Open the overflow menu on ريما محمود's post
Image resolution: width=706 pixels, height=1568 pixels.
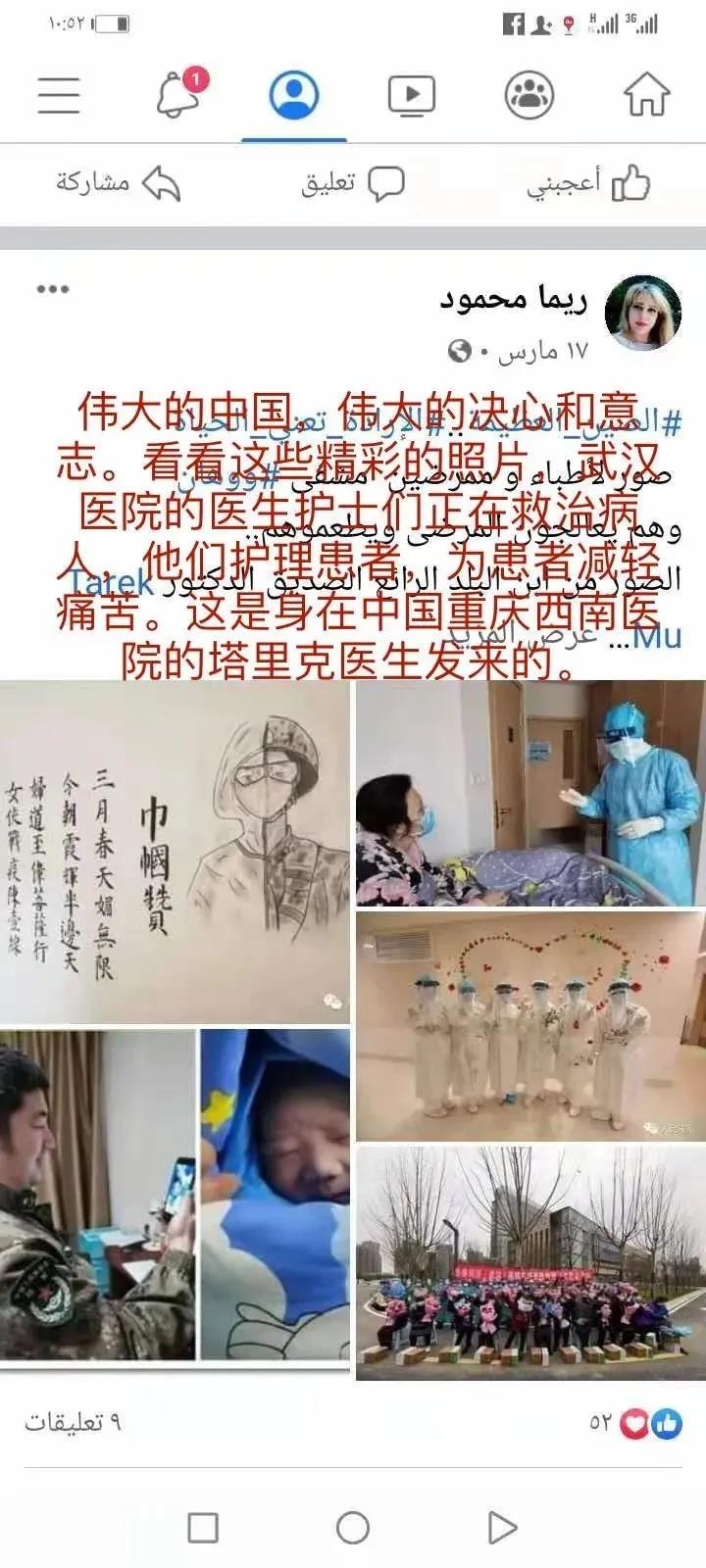53,289
